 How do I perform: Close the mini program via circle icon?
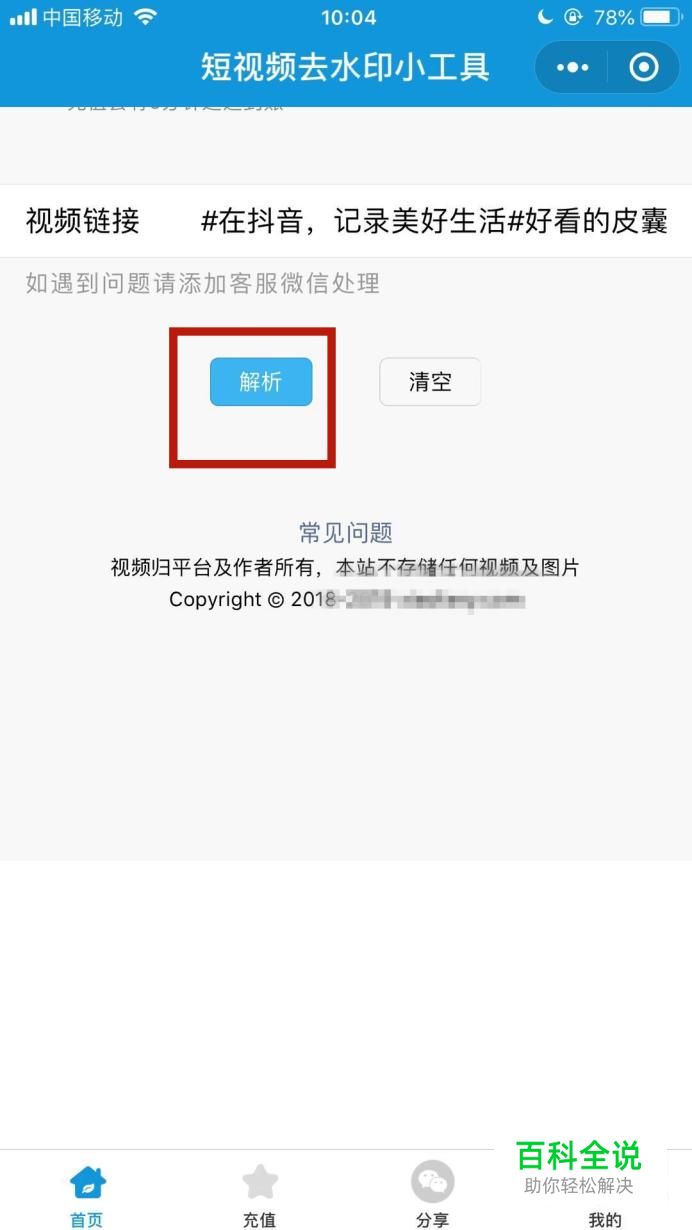(643, 67)
